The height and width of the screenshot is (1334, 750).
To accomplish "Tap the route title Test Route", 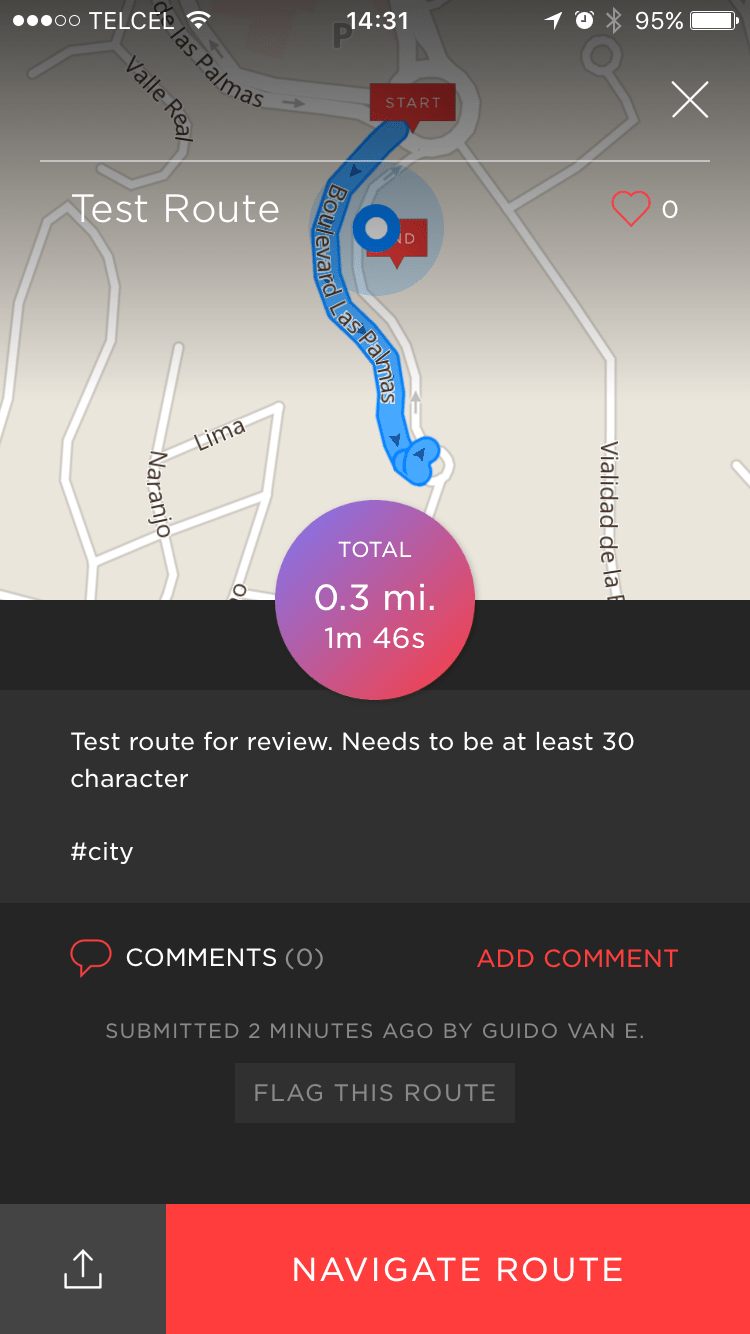I will pyautogui.click(x=176, y=209).
